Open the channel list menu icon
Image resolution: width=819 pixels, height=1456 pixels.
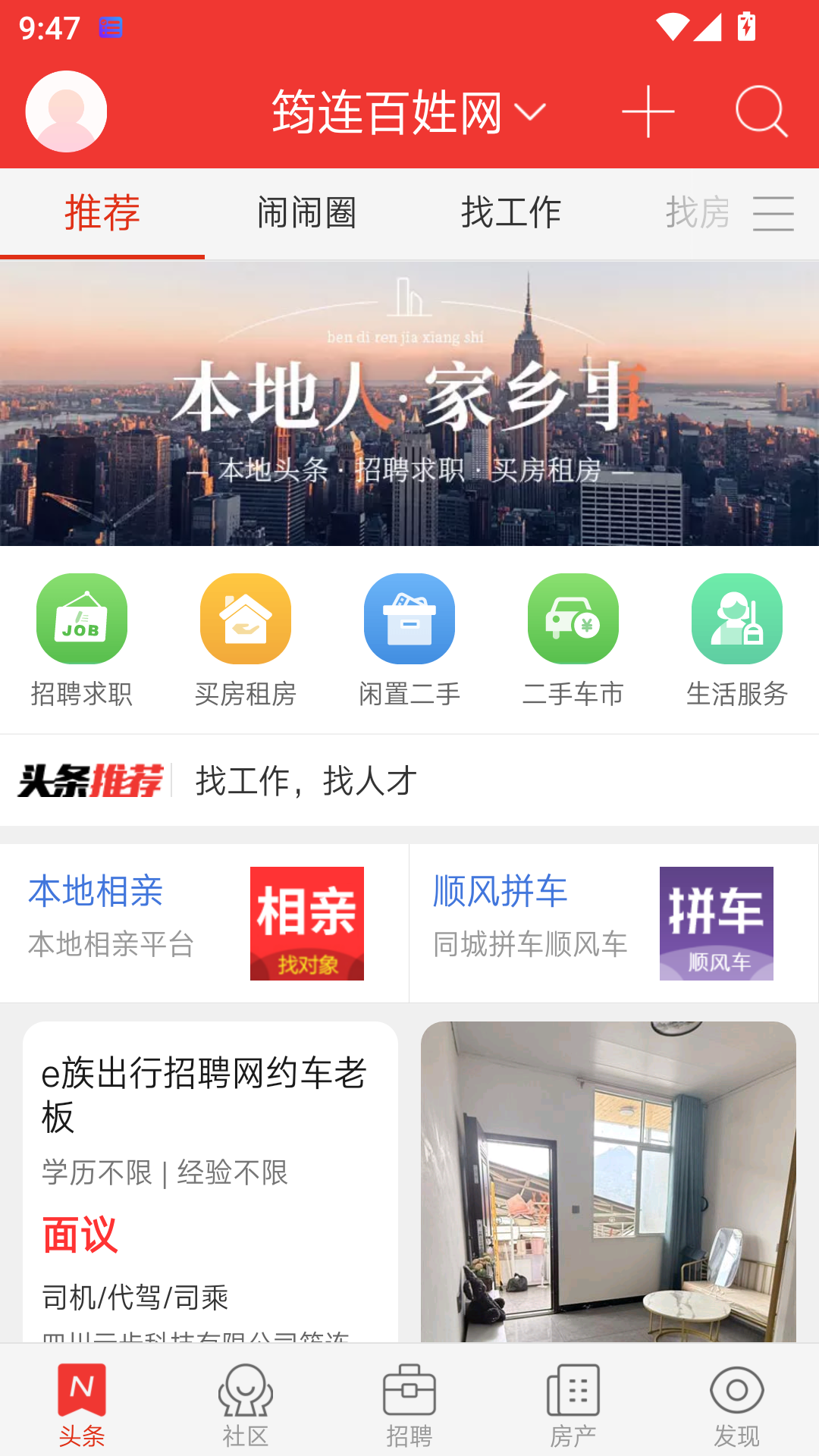pyautogui.click(x=773, y=213)
